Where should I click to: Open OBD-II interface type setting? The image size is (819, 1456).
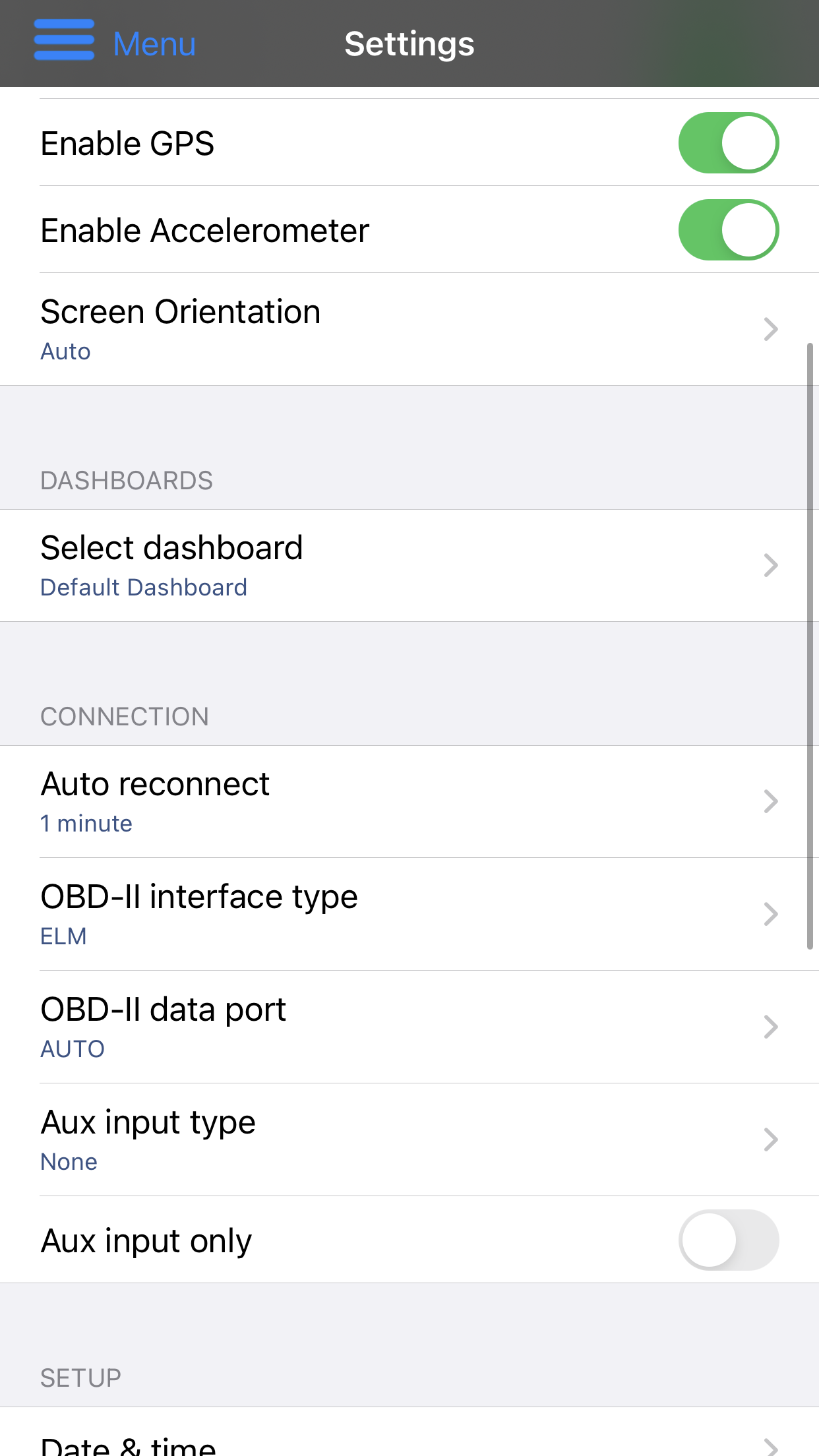[409, 914]
